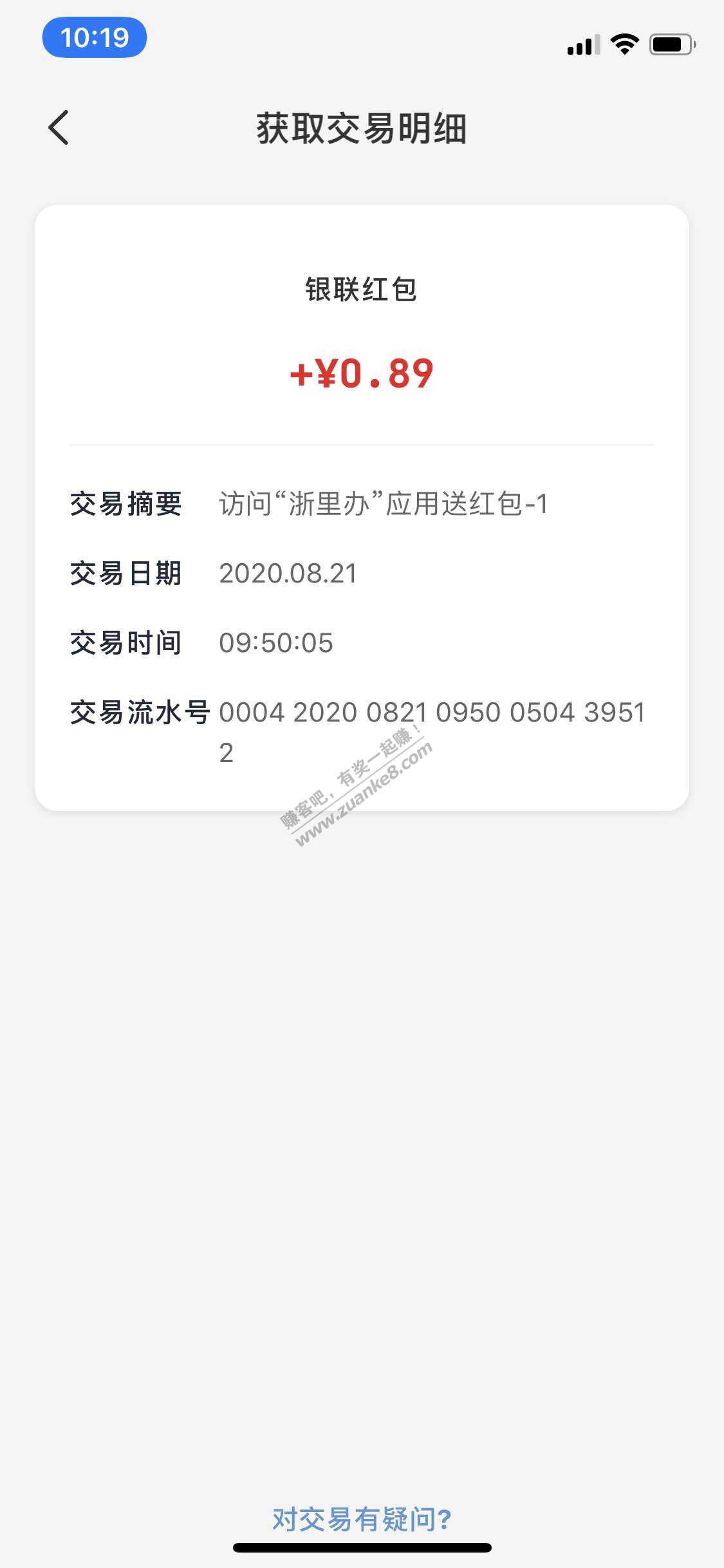
Task: Open the 对交易有疑问? help link
Action: click(x=362, y=1519)
